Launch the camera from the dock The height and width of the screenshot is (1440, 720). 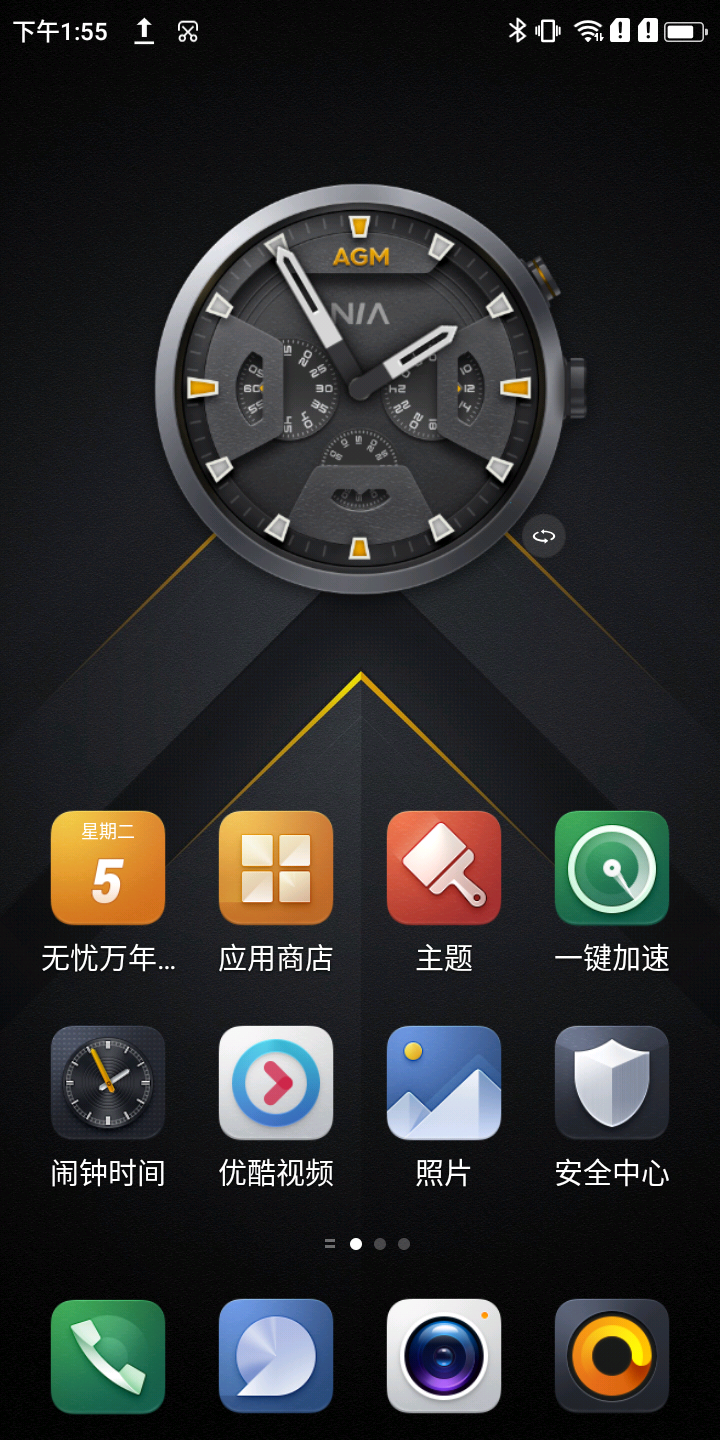pyautogui.click(x=444, y=1356)
